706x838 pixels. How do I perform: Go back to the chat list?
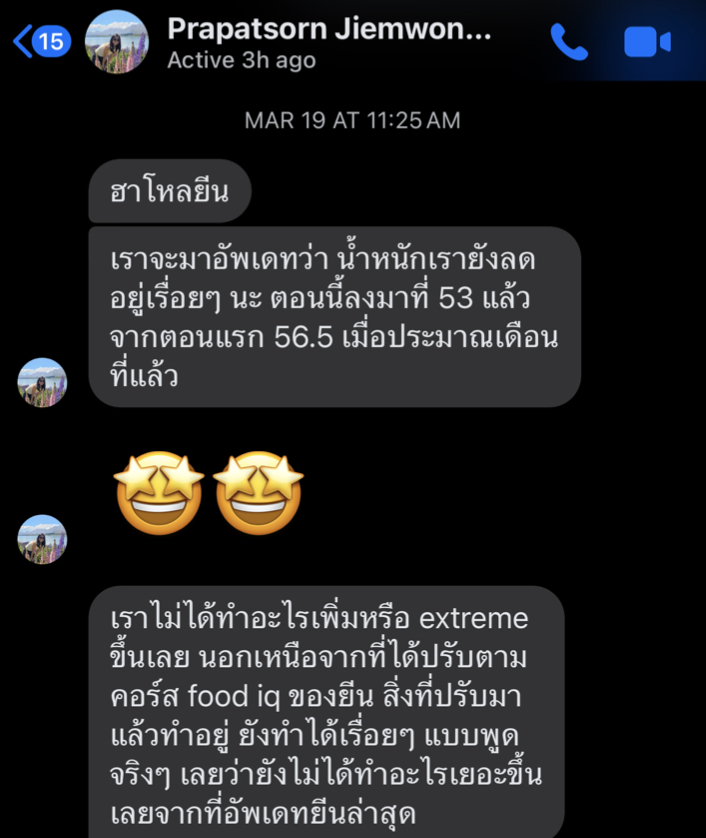40,42
